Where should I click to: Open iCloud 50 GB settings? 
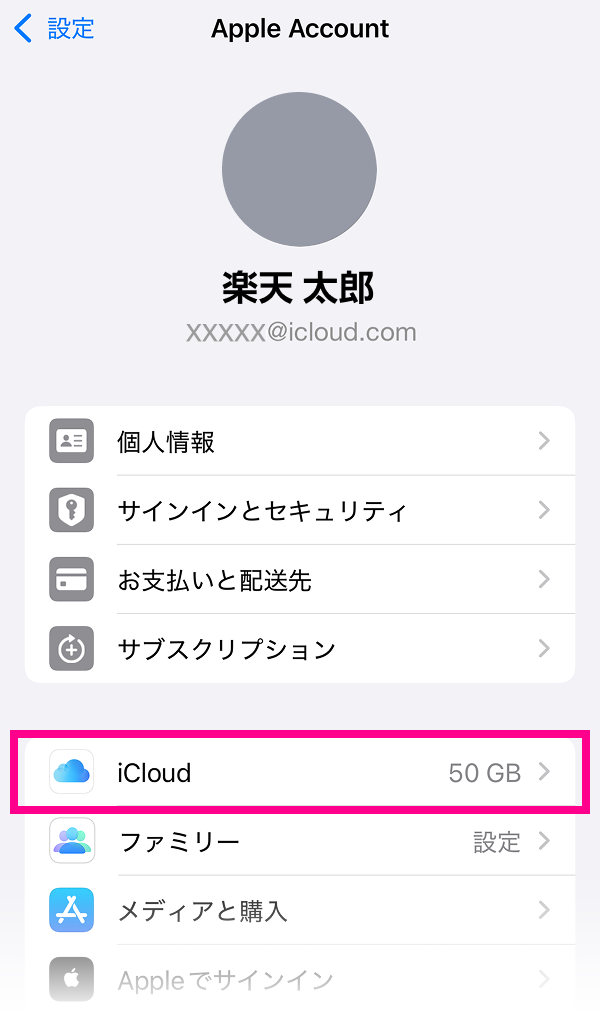click(x=300, y=772)
